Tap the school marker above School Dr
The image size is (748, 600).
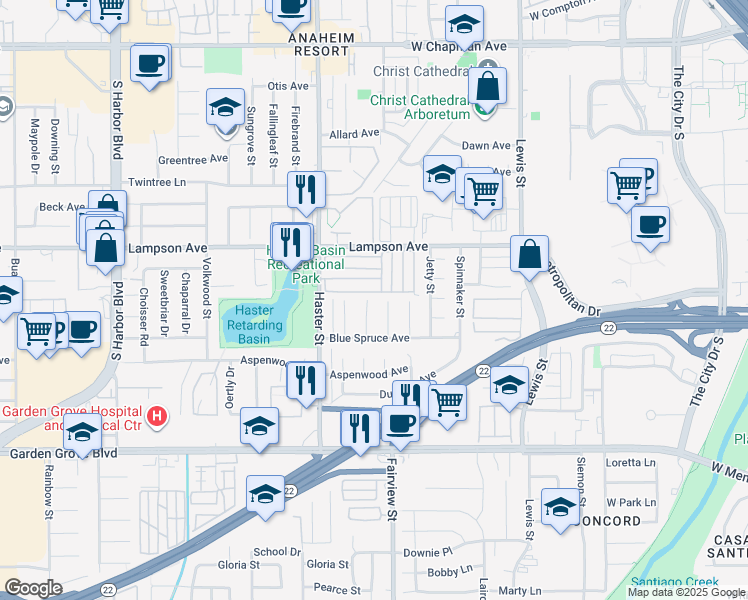pyautogui.click(x=265, y=495)
